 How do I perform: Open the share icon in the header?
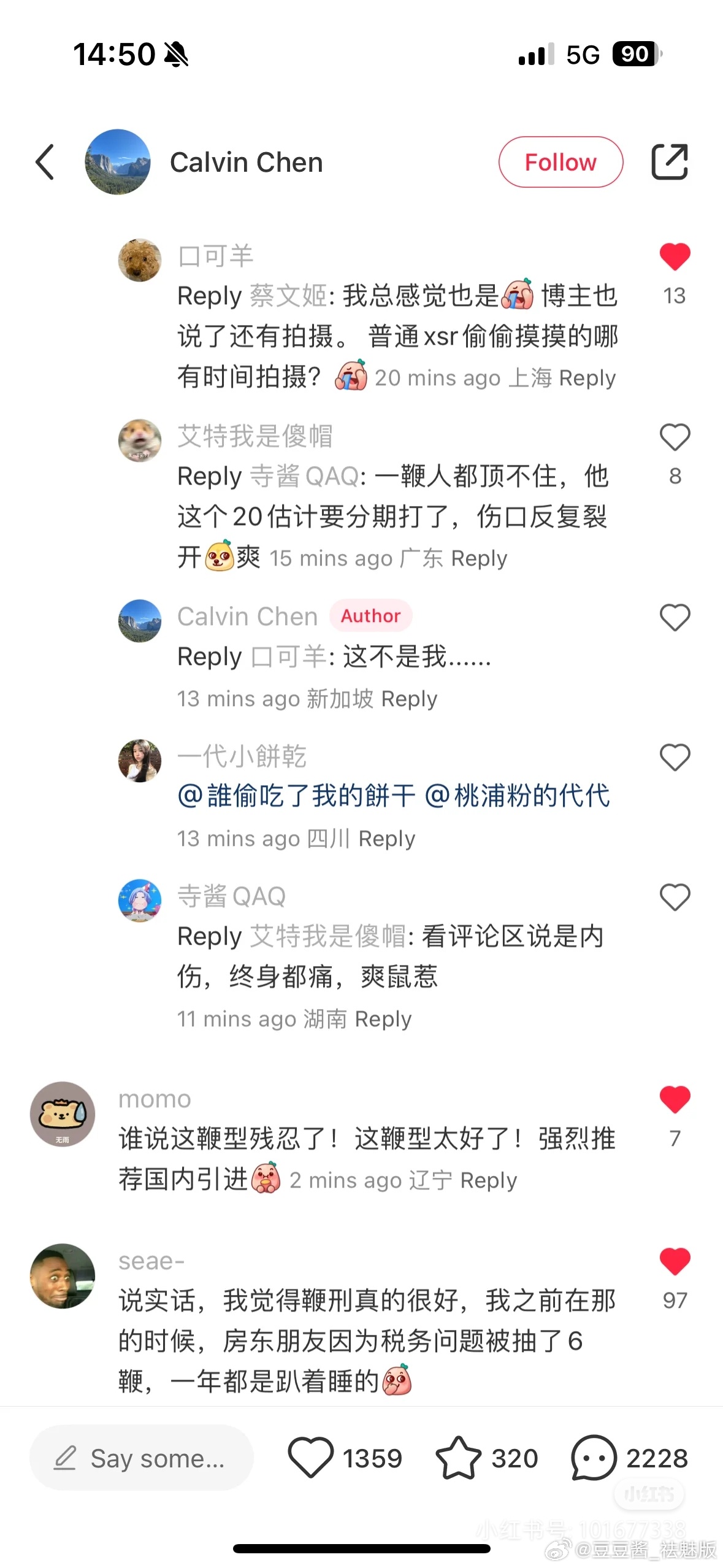[669, 162]
